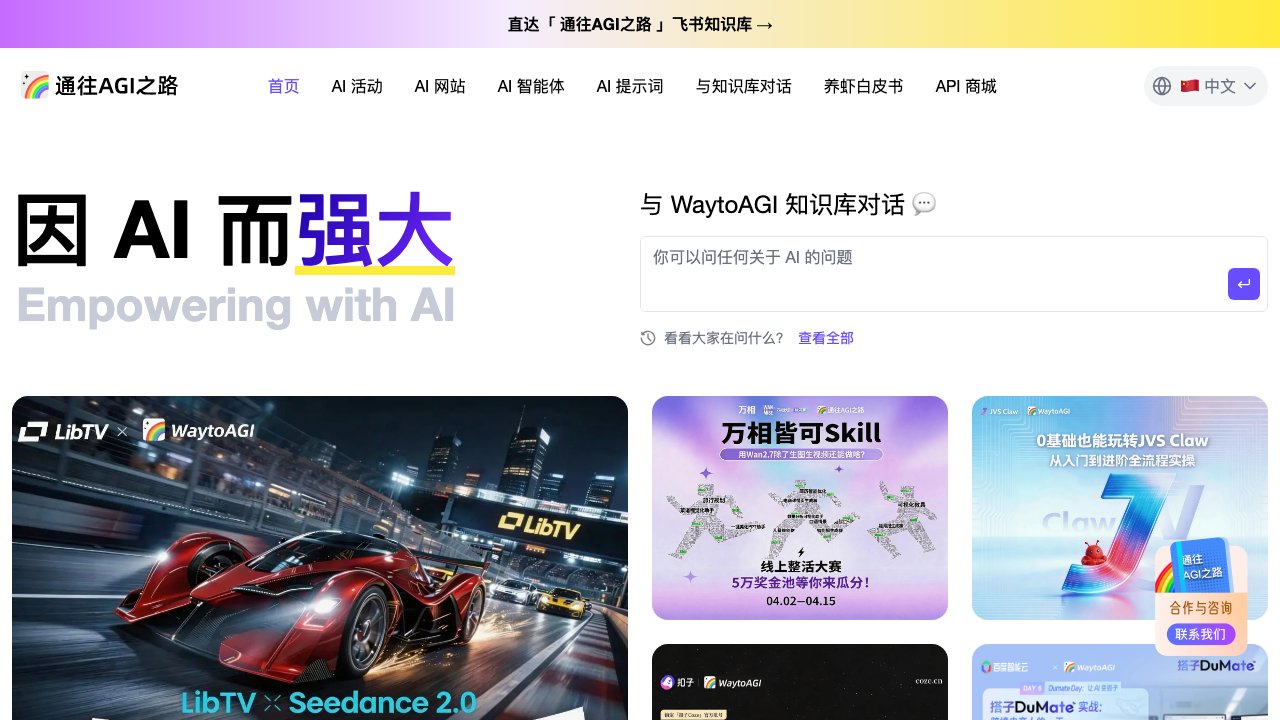Screen dimensions: 1280x720
Task: Go to the AI 网站 section
Action: pyautogui.click(x=440, y=86)
